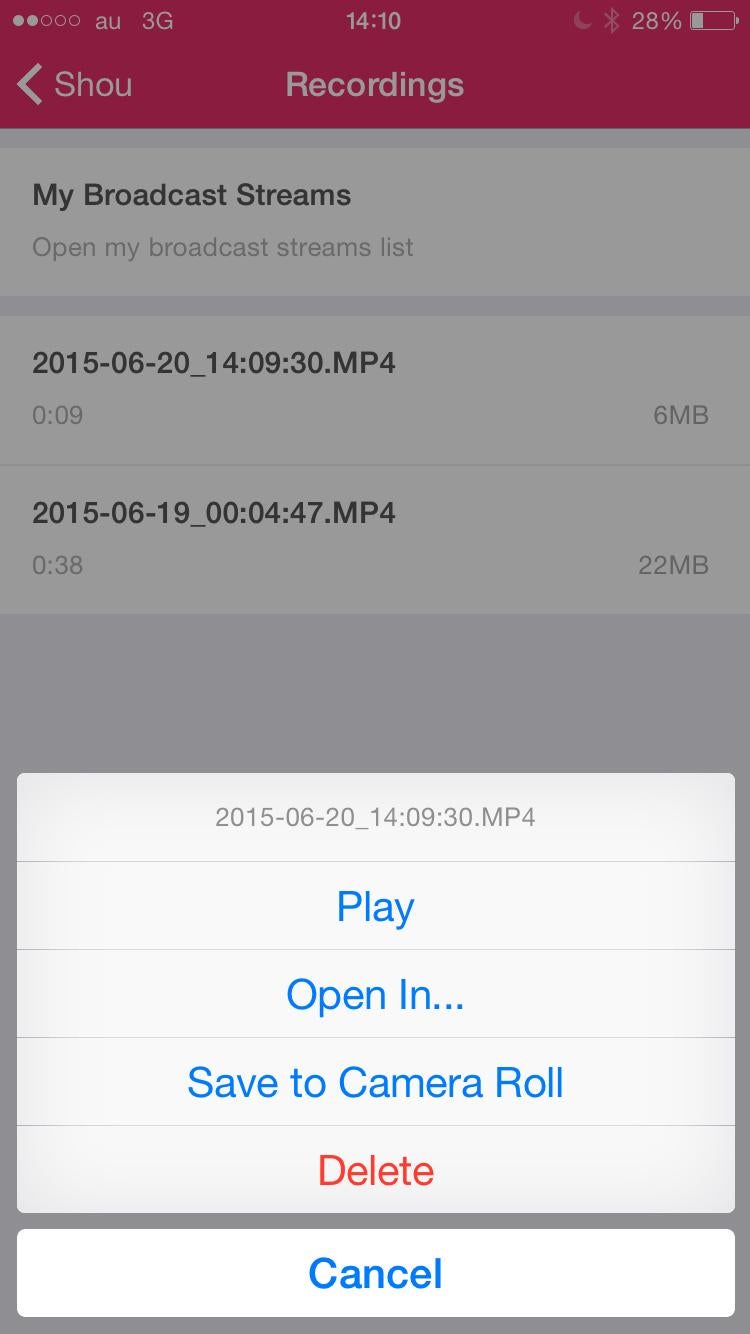Play the selected recording
Image resolution: width=750 pixels, height=1334 pixels.
tap(375, 906)
